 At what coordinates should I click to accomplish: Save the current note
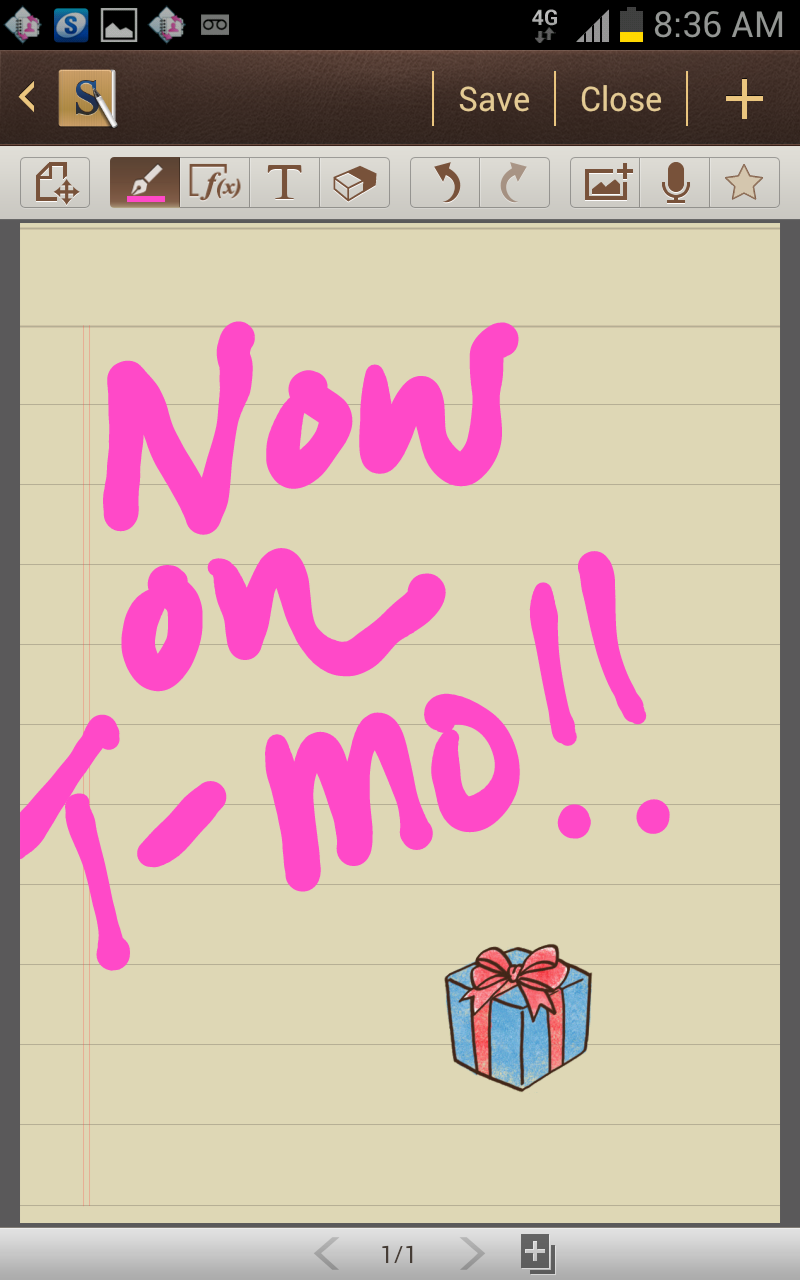pyautogui.click(x=494, y=99)
